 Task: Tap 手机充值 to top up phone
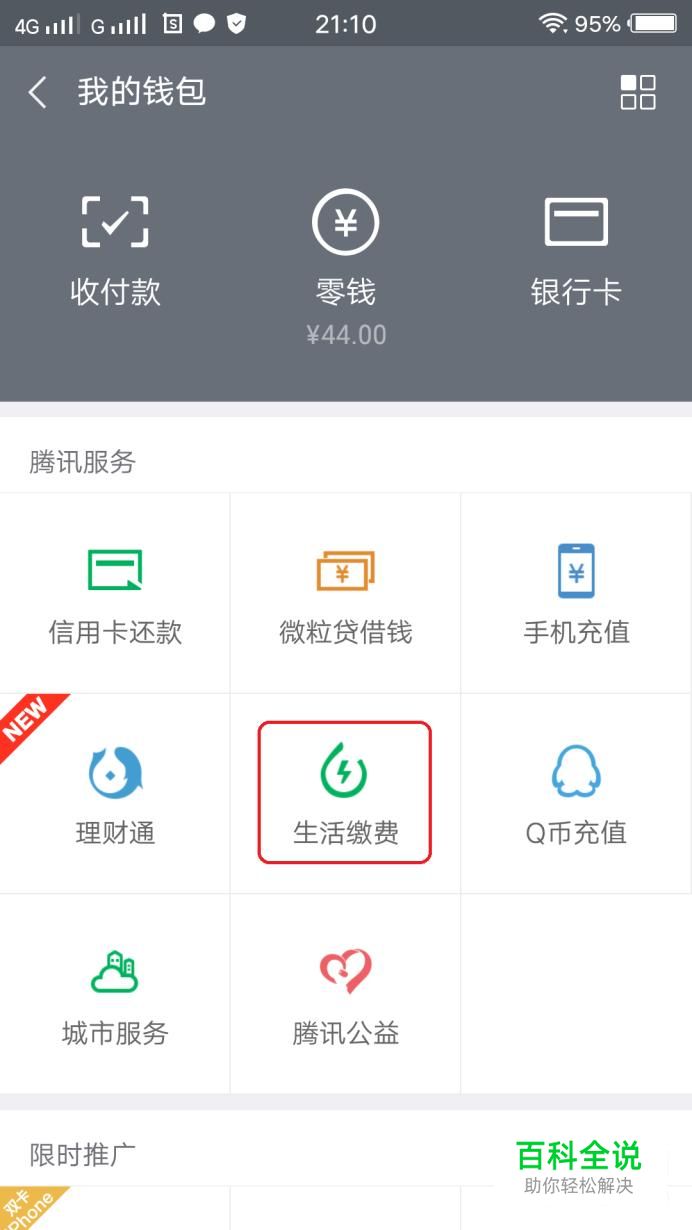[576, 594]
